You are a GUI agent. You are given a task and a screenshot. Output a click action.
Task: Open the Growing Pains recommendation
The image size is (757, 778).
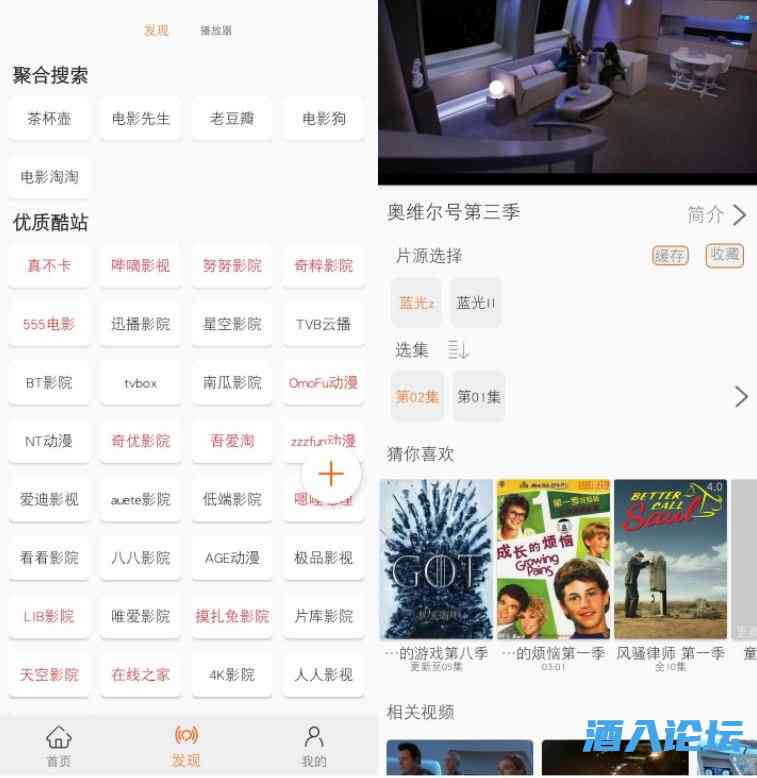click(553, 559)
